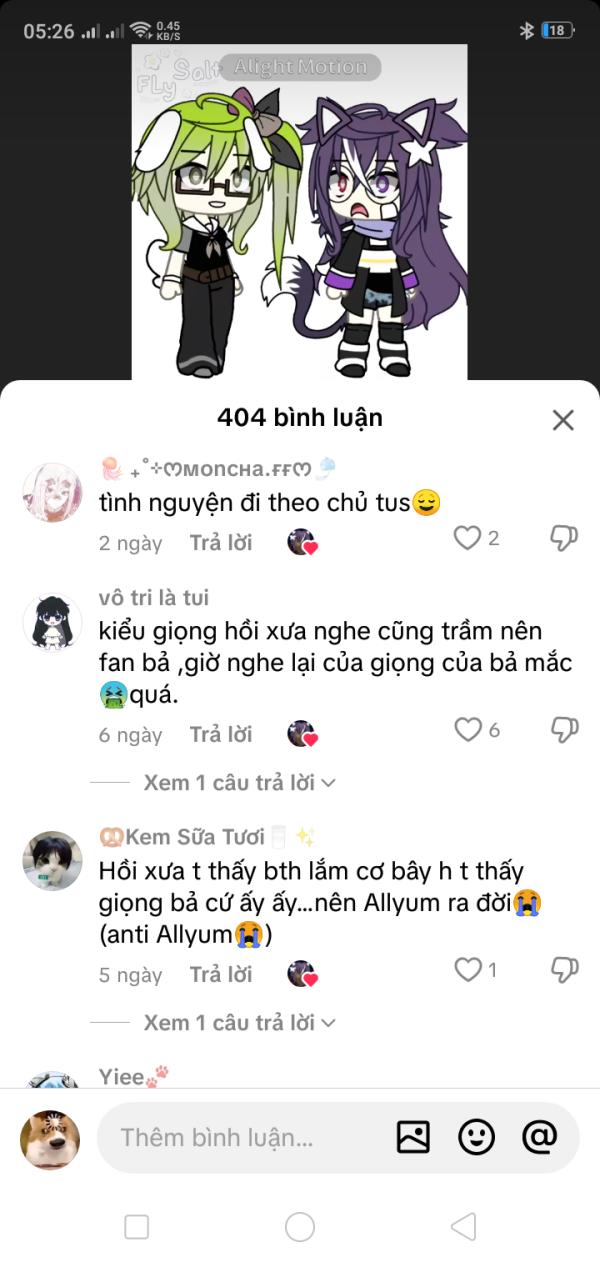Tap Trả lời under vô tri là tui's comment
Screen dimensions: 600x1267
coord(221,735)
